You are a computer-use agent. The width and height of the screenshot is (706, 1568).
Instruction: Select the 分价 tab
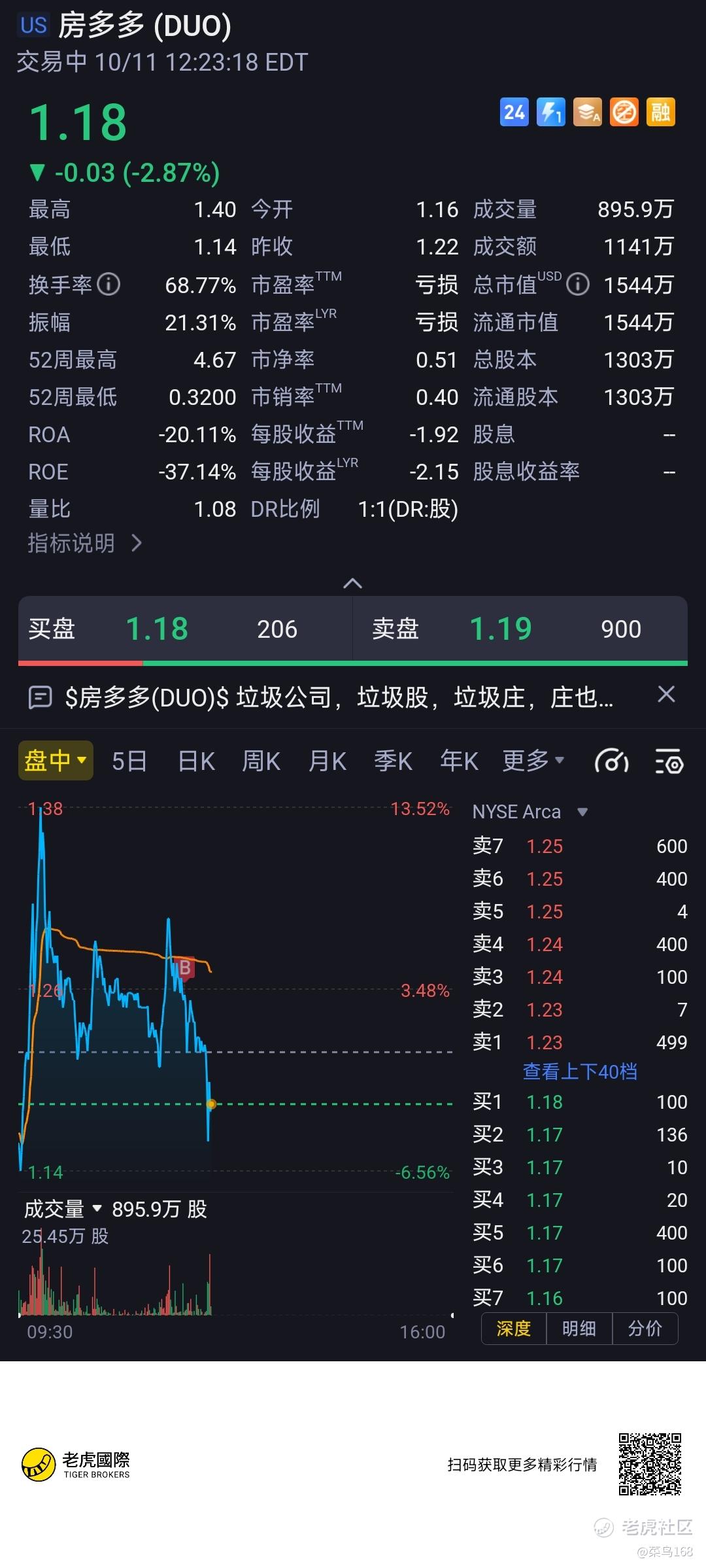click(x=645, y=1329)
